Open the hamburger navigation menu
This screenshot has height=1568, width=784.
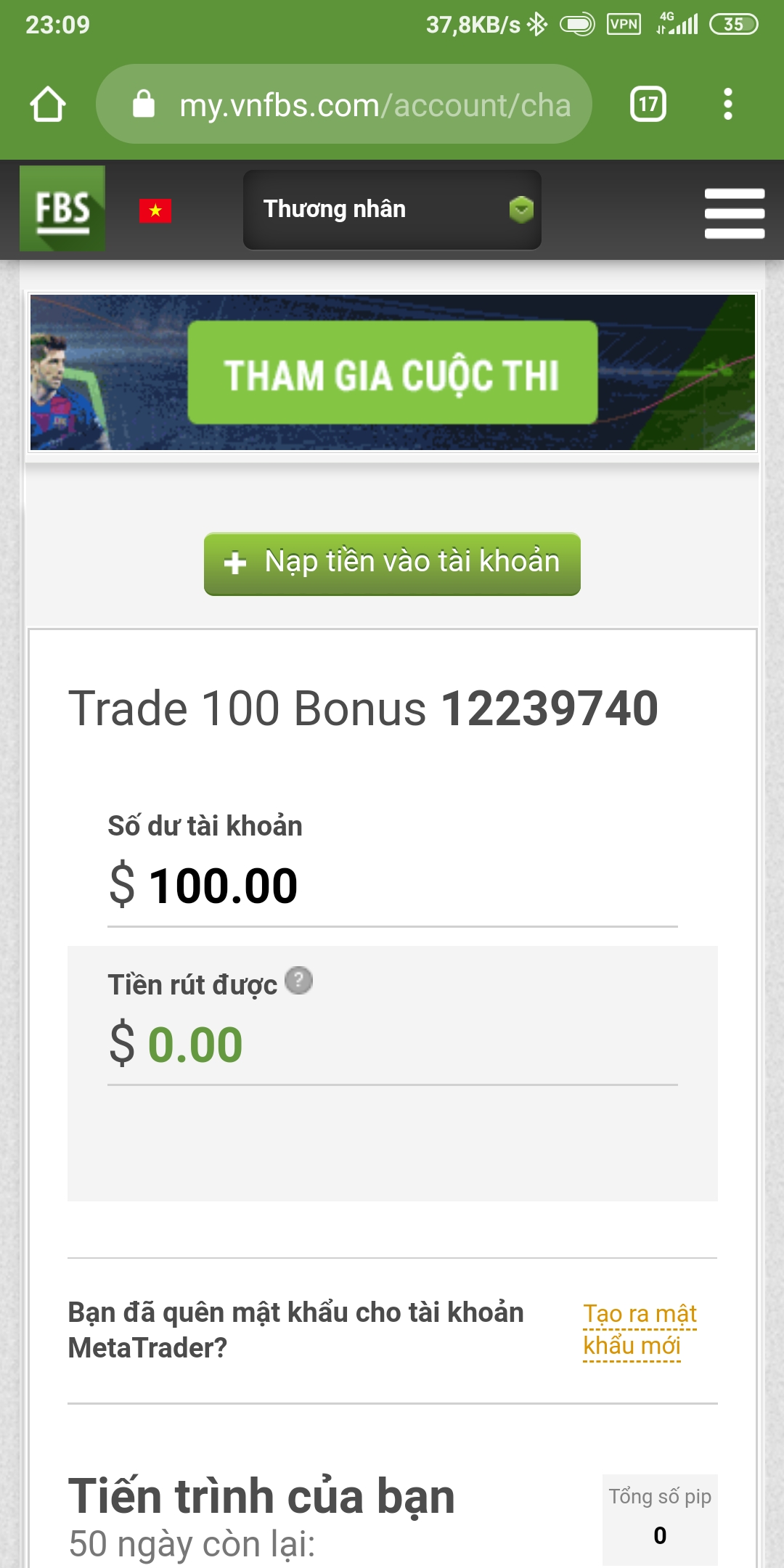pyautogui.click(x=734, y=213)
